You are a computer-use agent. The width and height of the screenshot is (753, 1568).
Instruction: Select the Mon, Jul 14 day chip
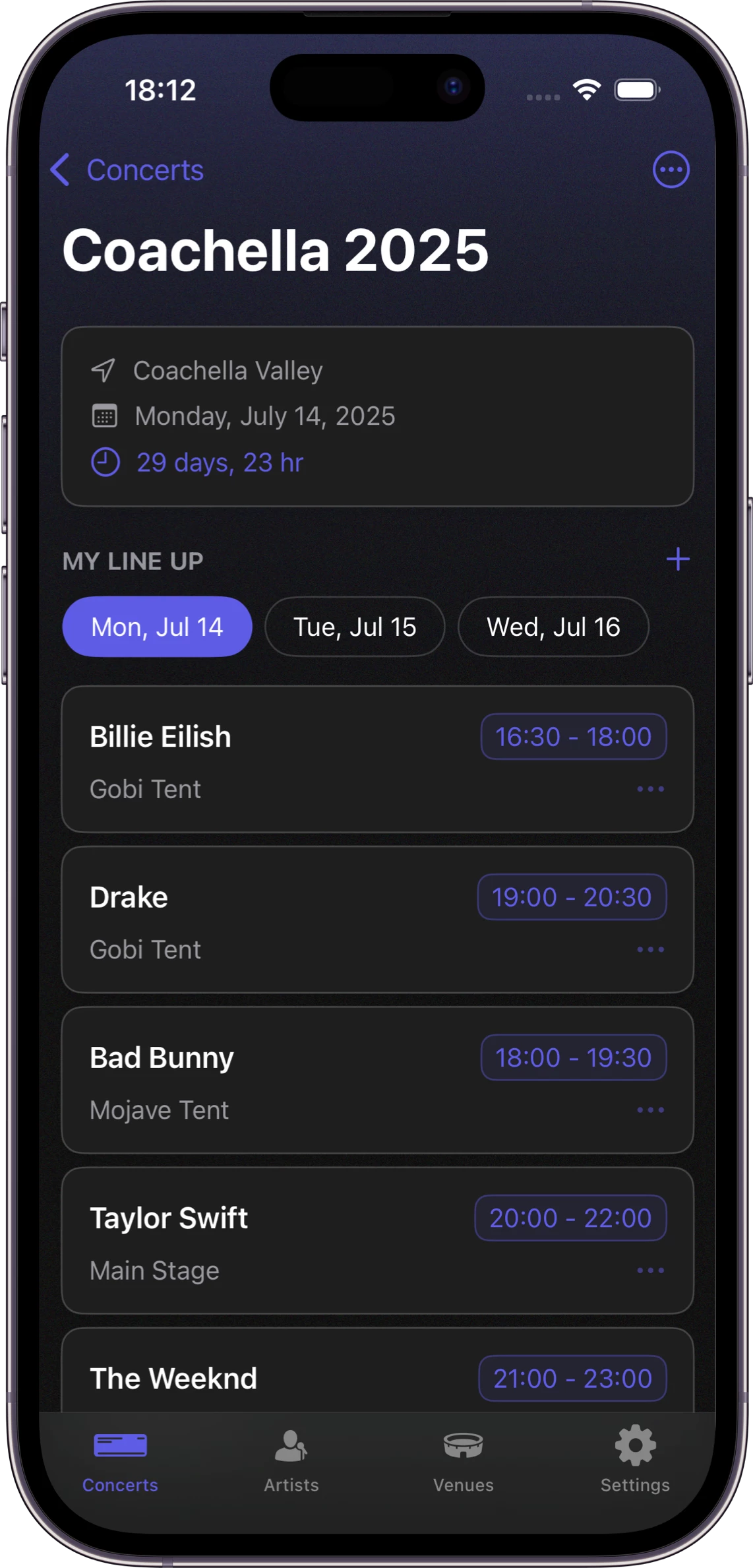(157, 627)
